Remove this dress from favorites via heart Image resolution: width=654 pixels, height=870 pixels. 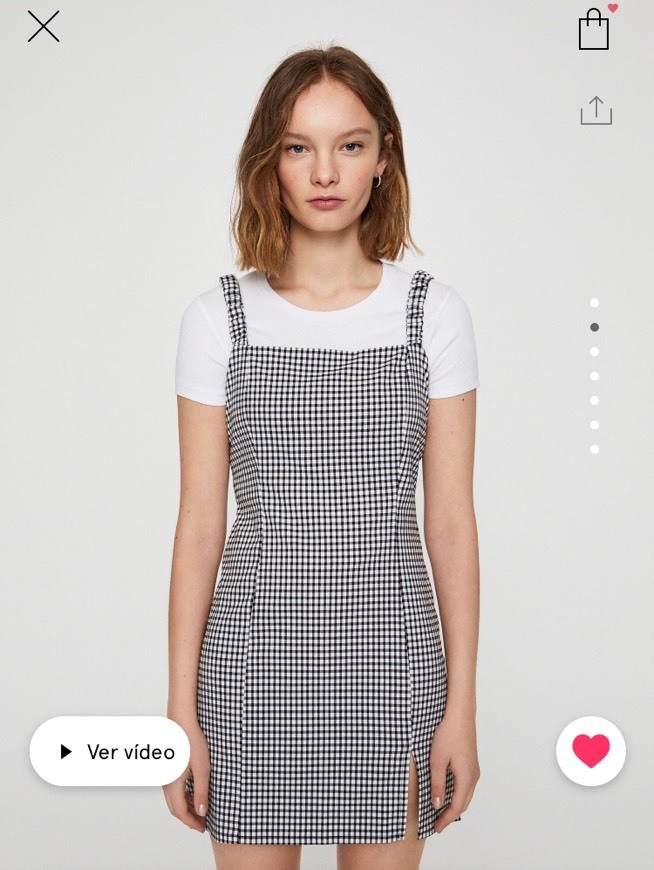point(591,751)
